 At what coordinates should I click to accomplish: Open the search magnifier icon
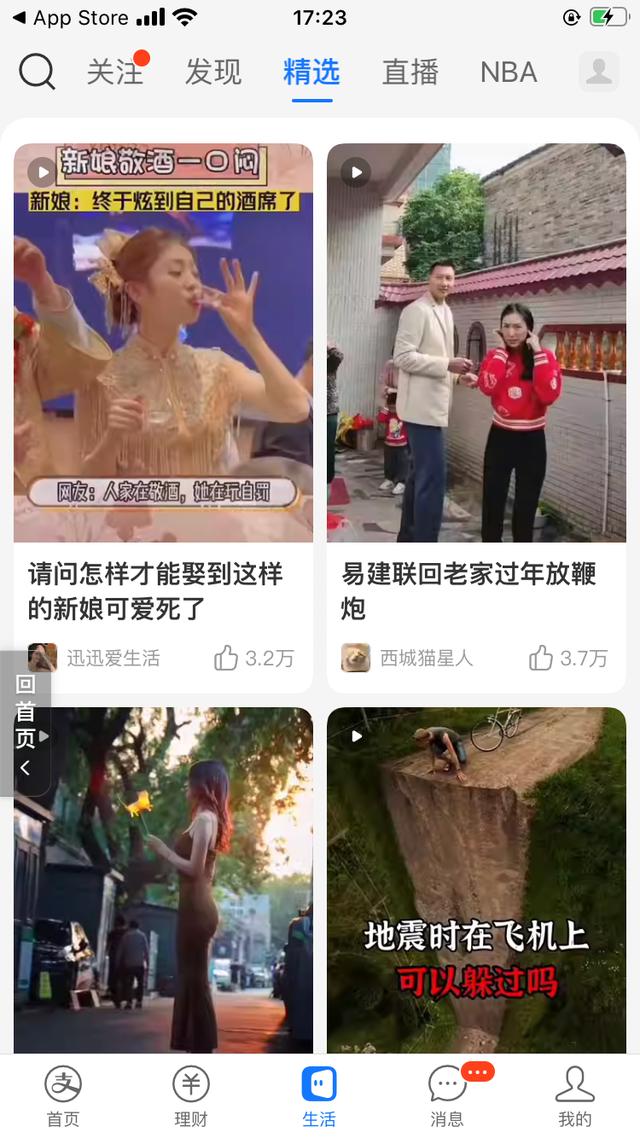tap(37, 72)
